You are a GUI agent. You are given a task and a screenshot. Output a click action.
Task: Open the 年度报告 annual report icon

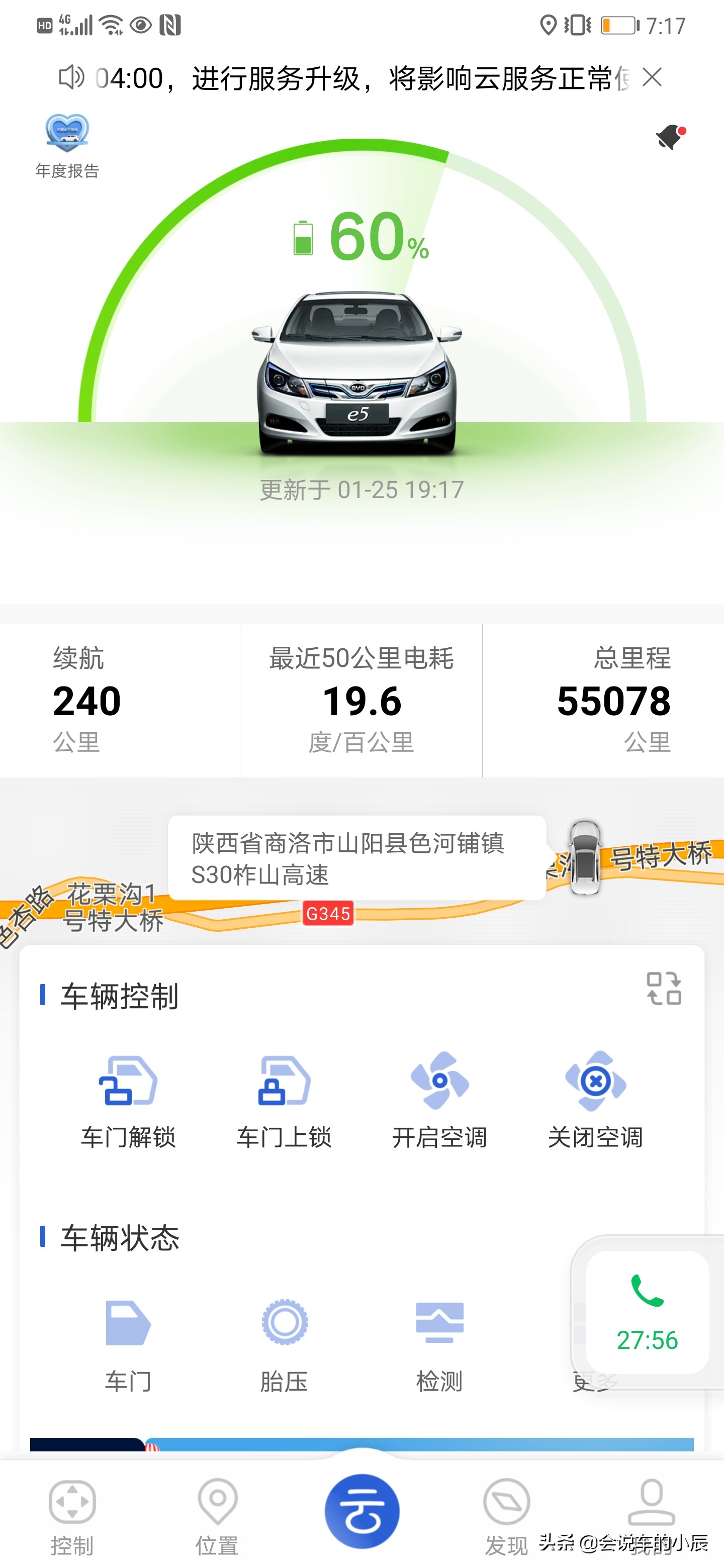click(67, 133)
